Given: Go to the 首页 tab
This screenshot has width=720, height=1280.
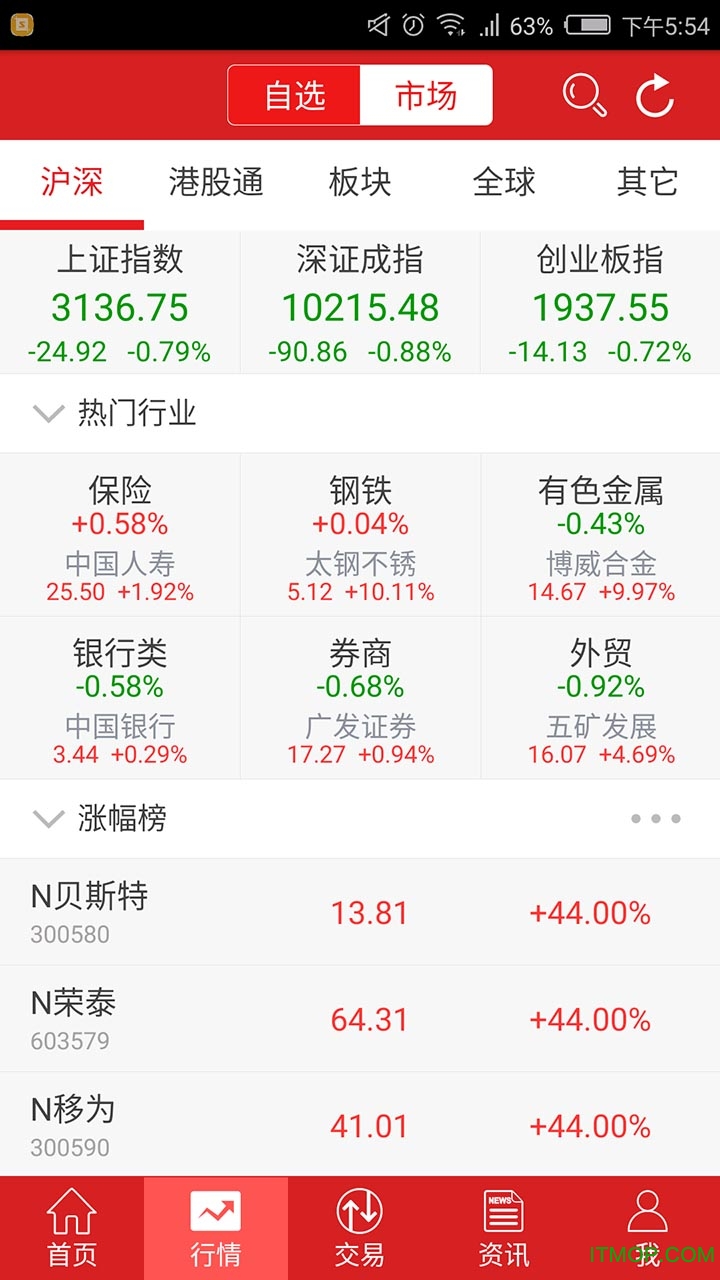Looking at the screenshot, I should (72, 1228).
